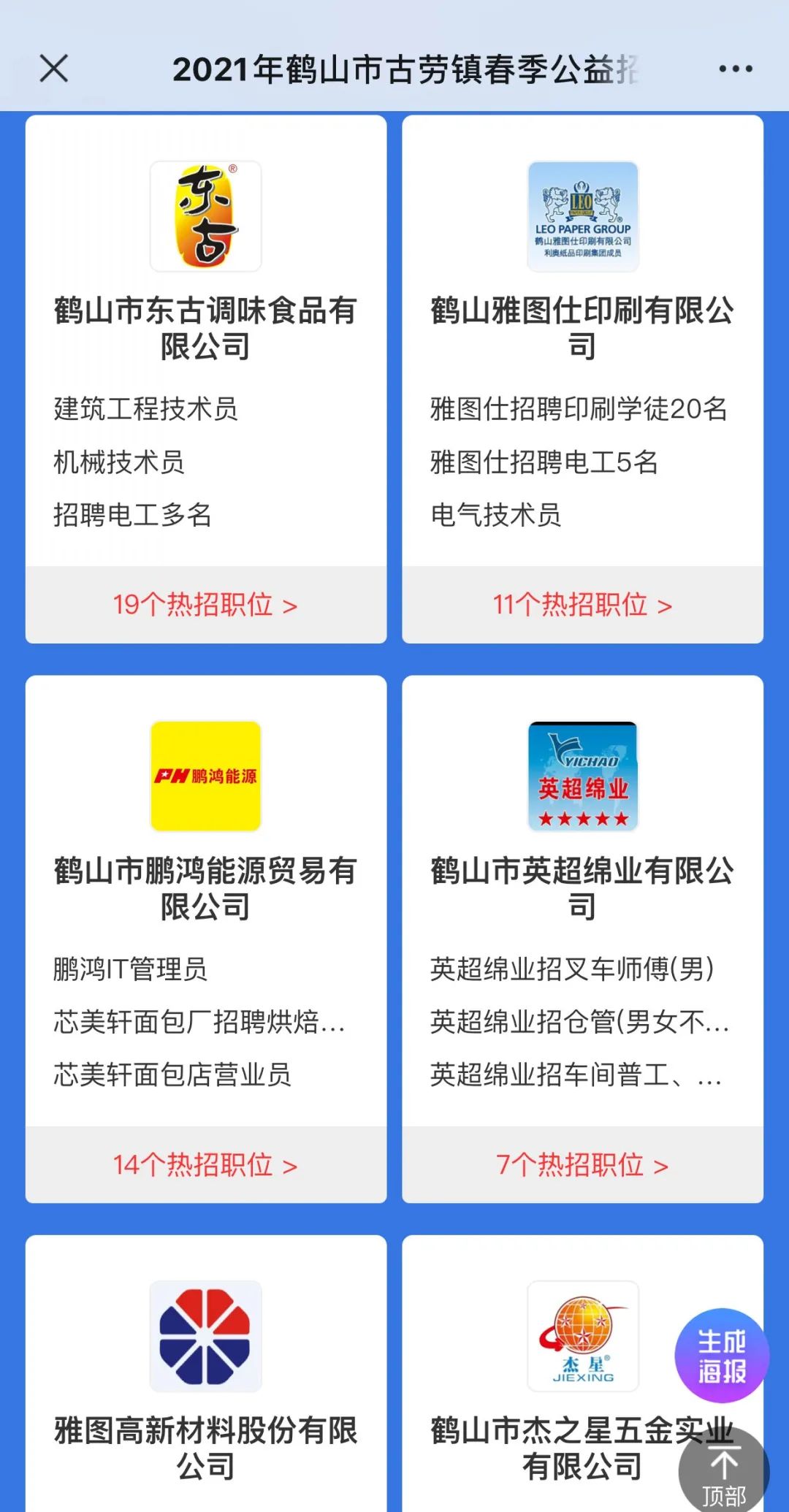Image resolution: width=789 pixels, height=1512 pixels.
Task: Open 鹤山雅图仕印刷有限公司 company card
Action: click(x=582, y=328)
